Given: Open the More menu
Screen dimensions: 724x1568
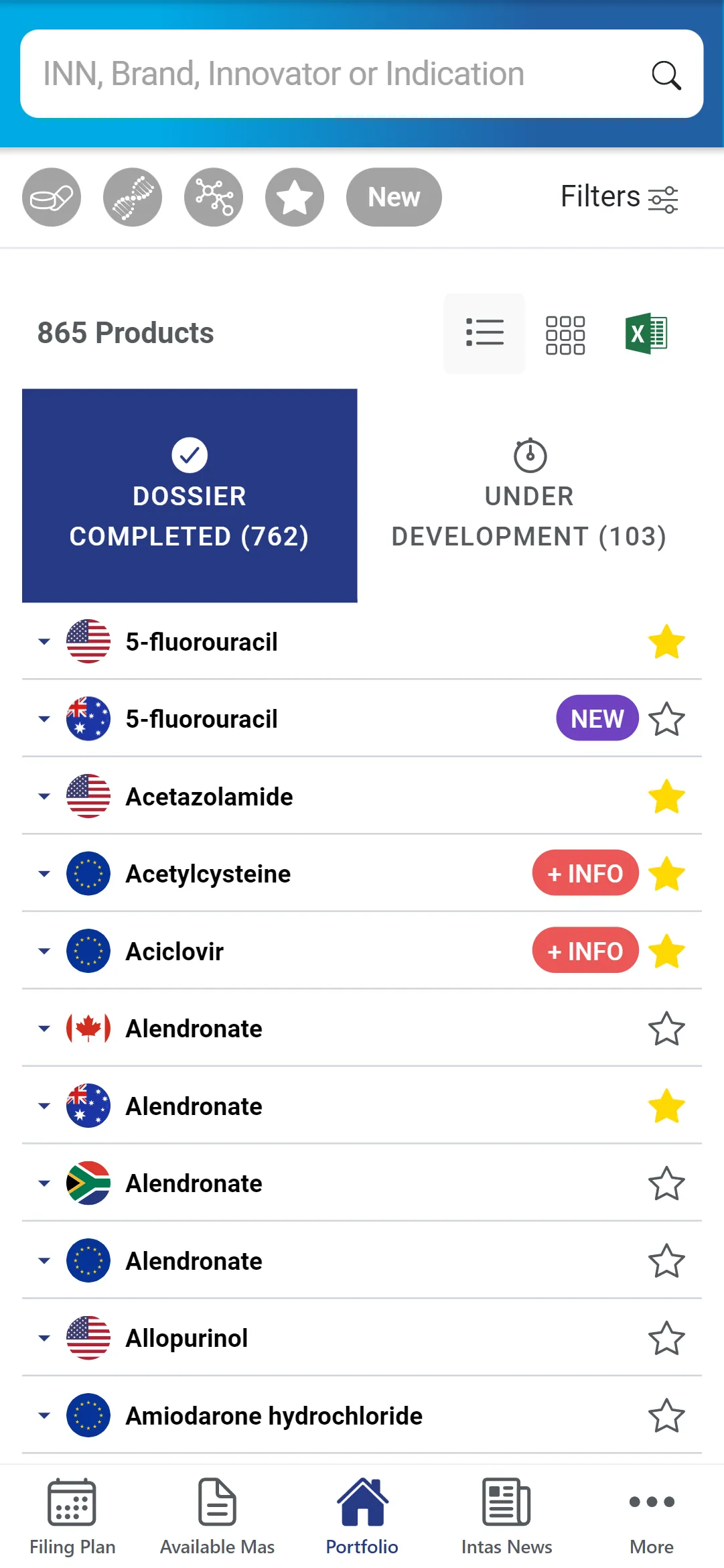Looking at the screenshot, I should [x=652, y=1517].
